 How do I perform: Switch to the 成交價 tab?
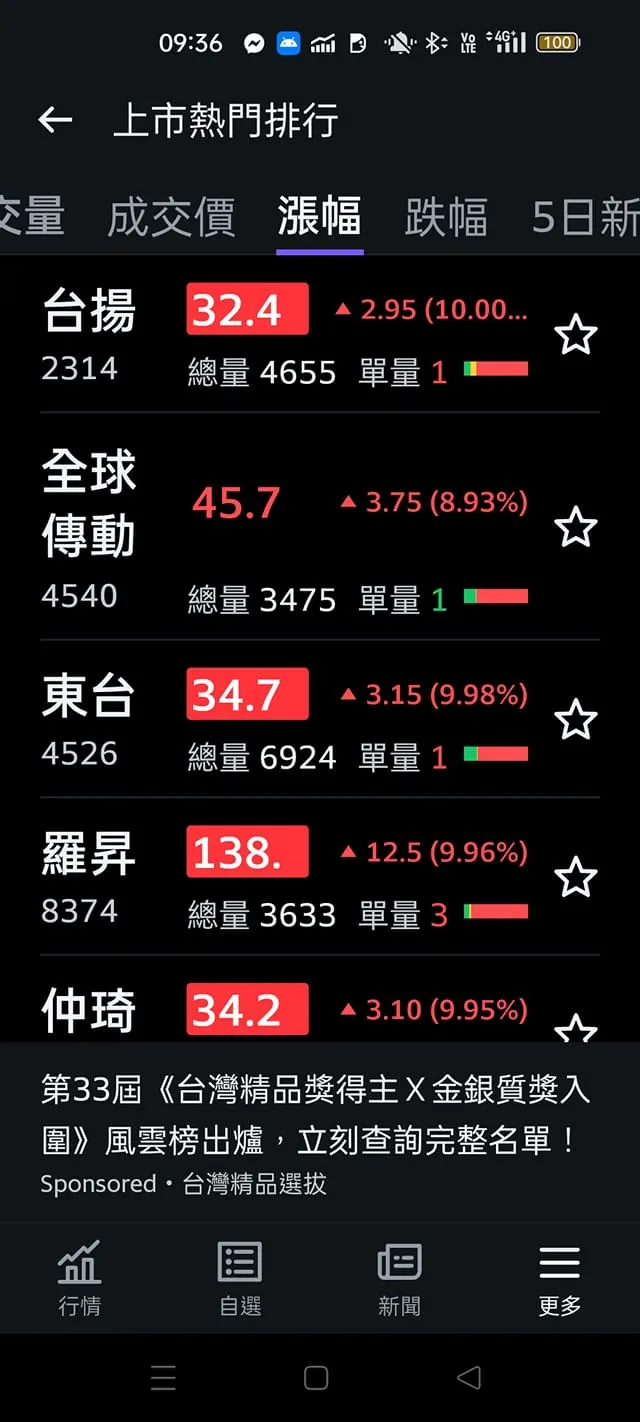(x=171, y=217)
